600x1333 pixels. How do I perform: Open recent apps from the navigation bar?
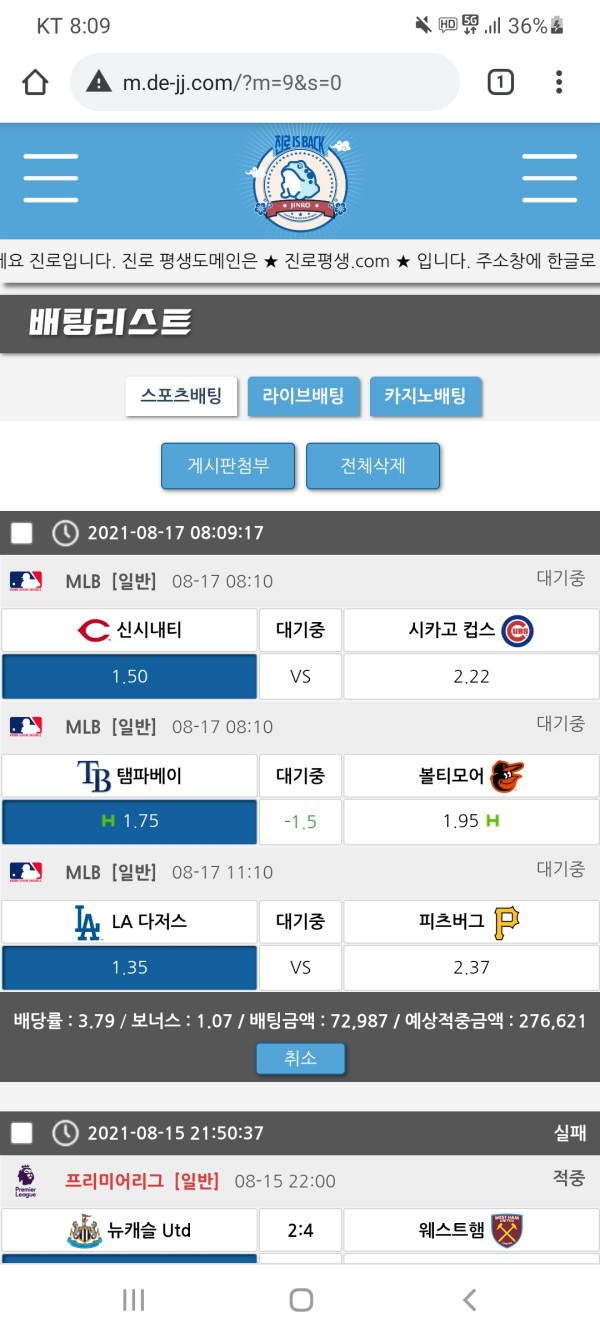(133, 1299)
